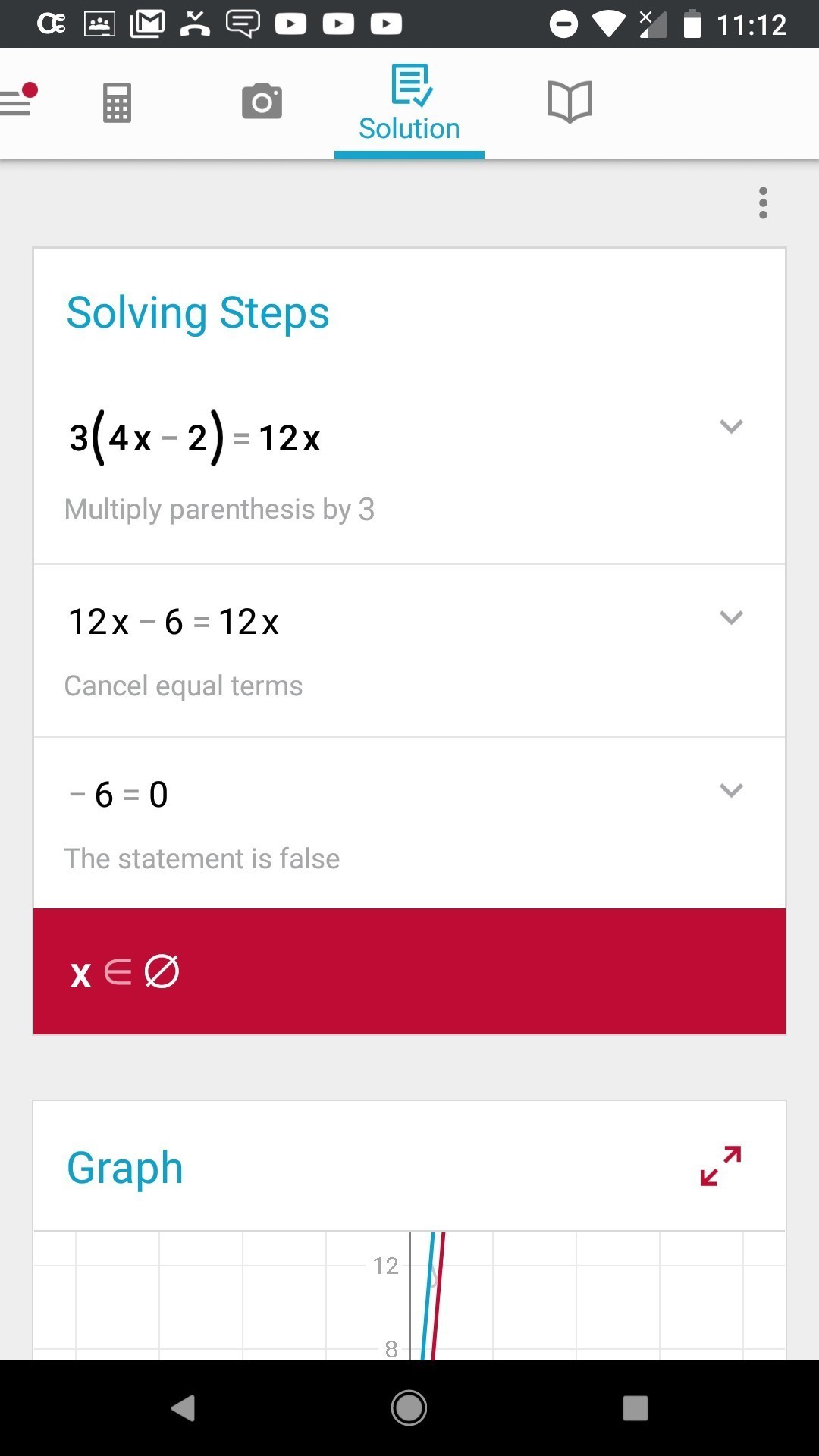Open the three-dot overflow menu
This screenshot has width=819, height=1456.
pos(763,203)
